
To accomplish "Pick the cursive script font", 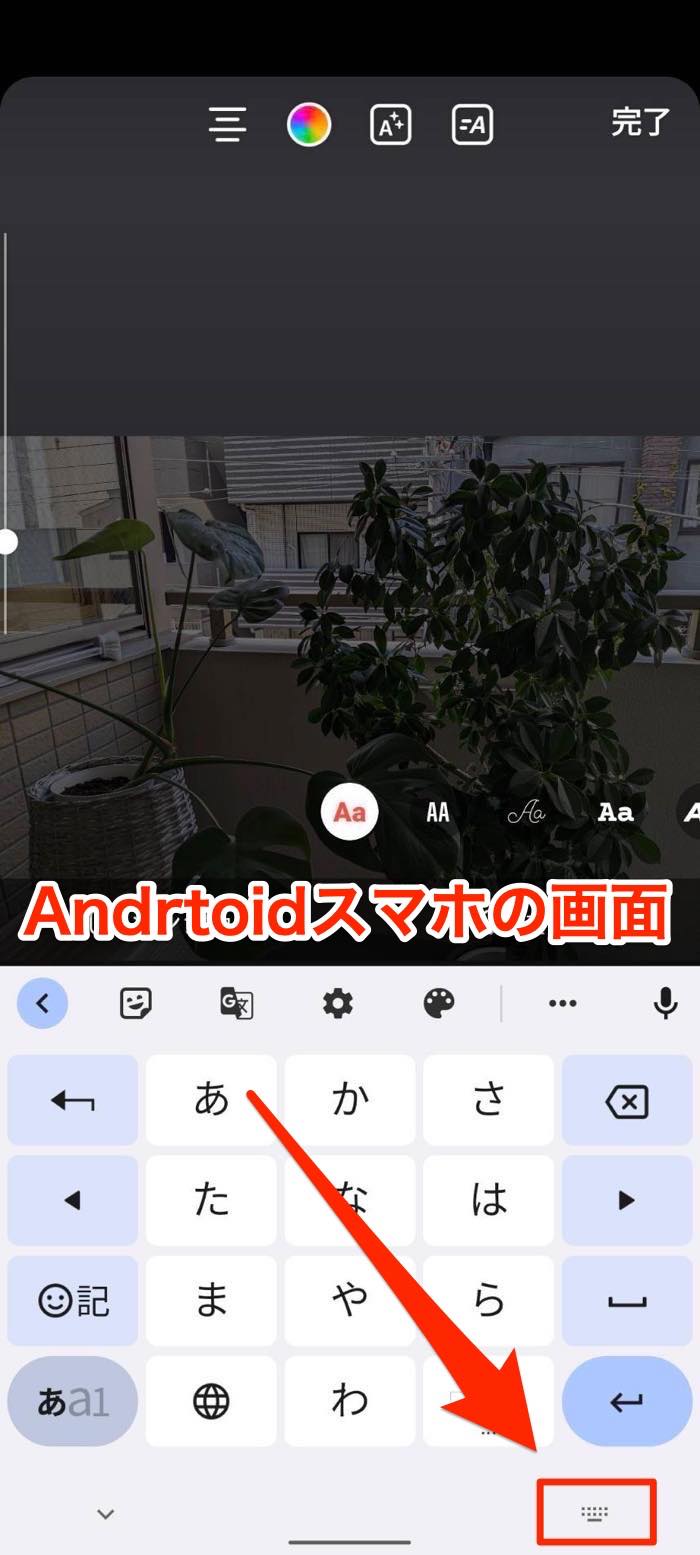I will click(526, 813).
